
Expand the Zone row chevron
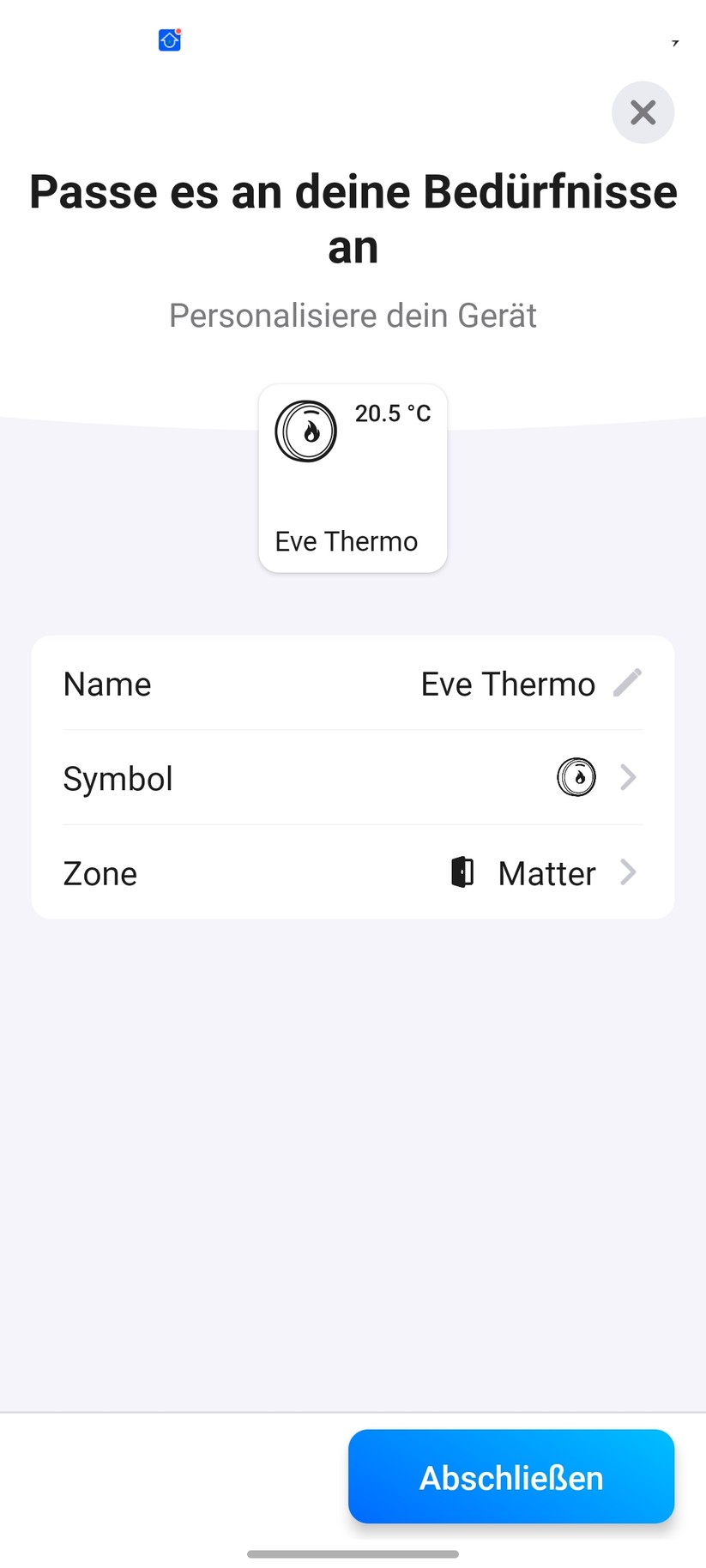coord(628,872)
